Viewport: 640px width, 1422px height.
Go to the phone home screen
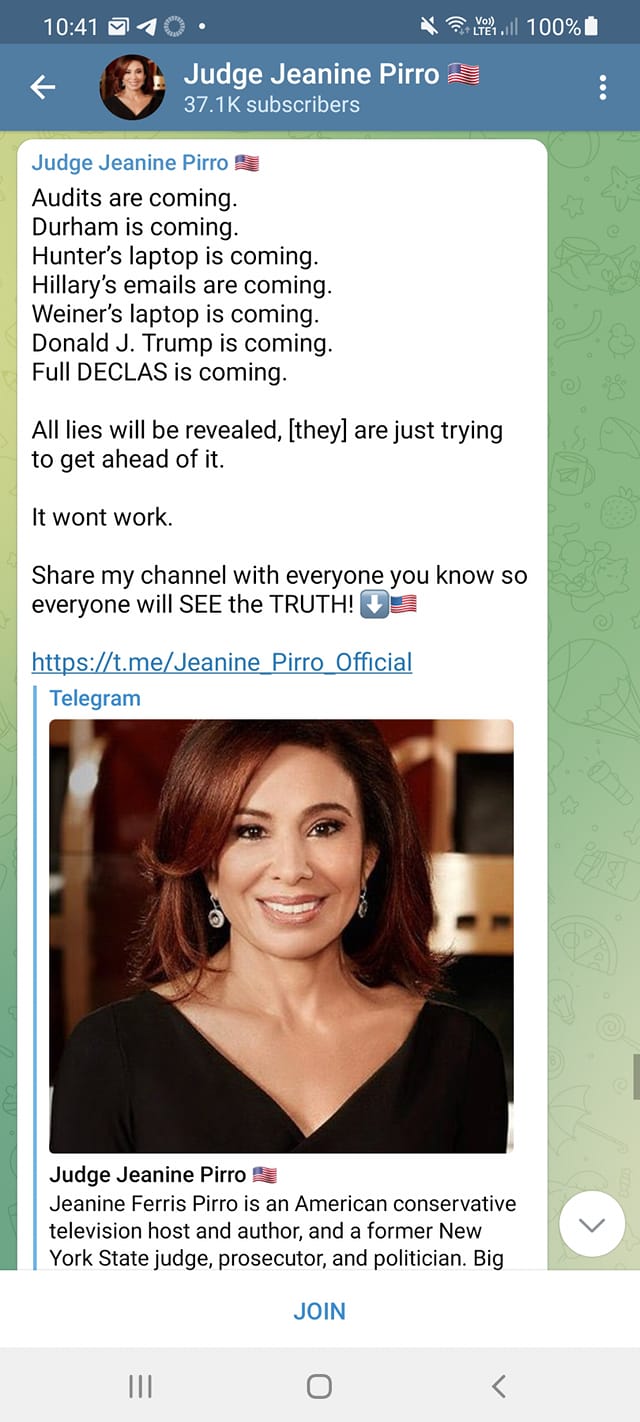319,1385
